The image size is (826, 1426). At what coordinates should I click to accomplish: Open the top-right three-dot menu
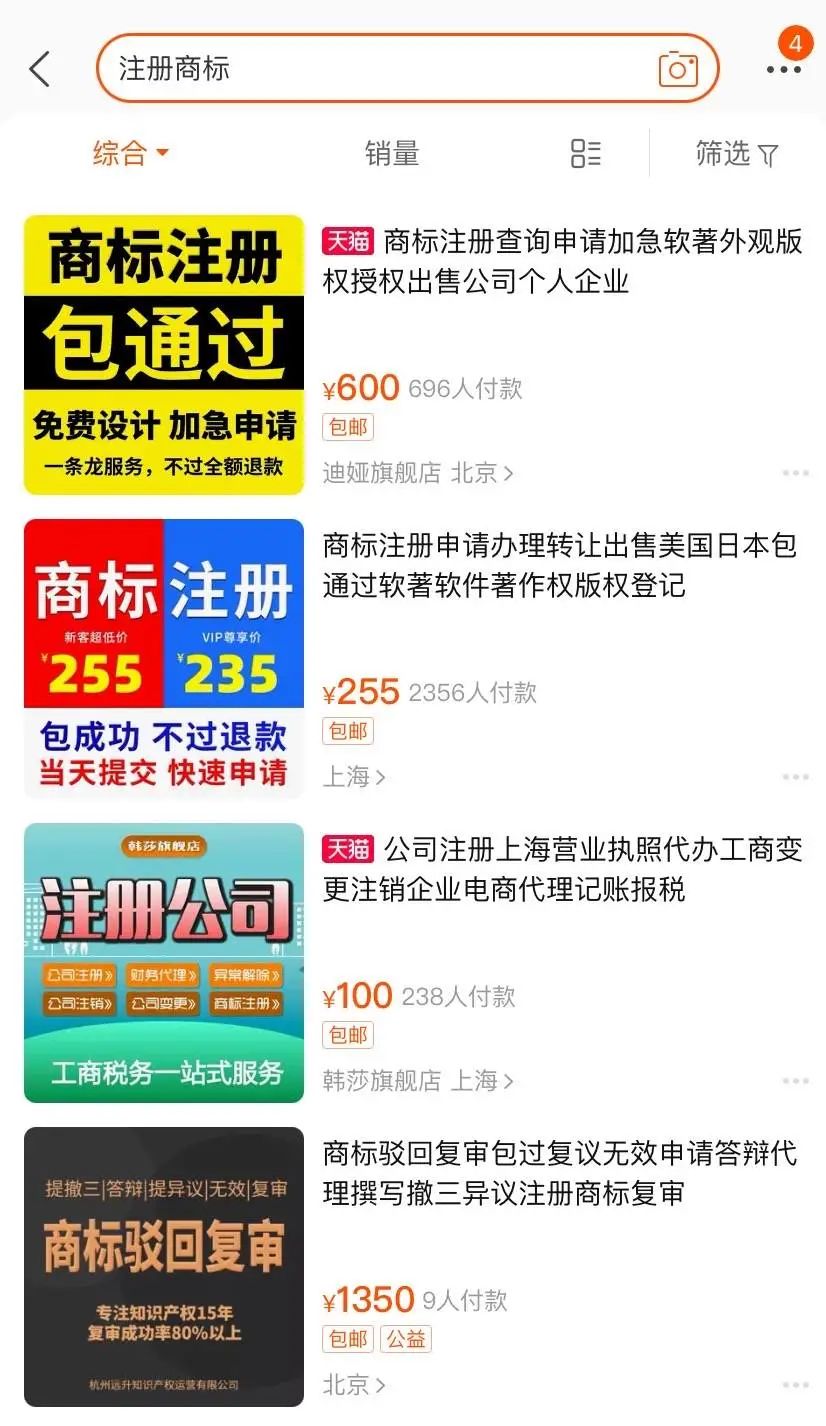coord(784,69)
